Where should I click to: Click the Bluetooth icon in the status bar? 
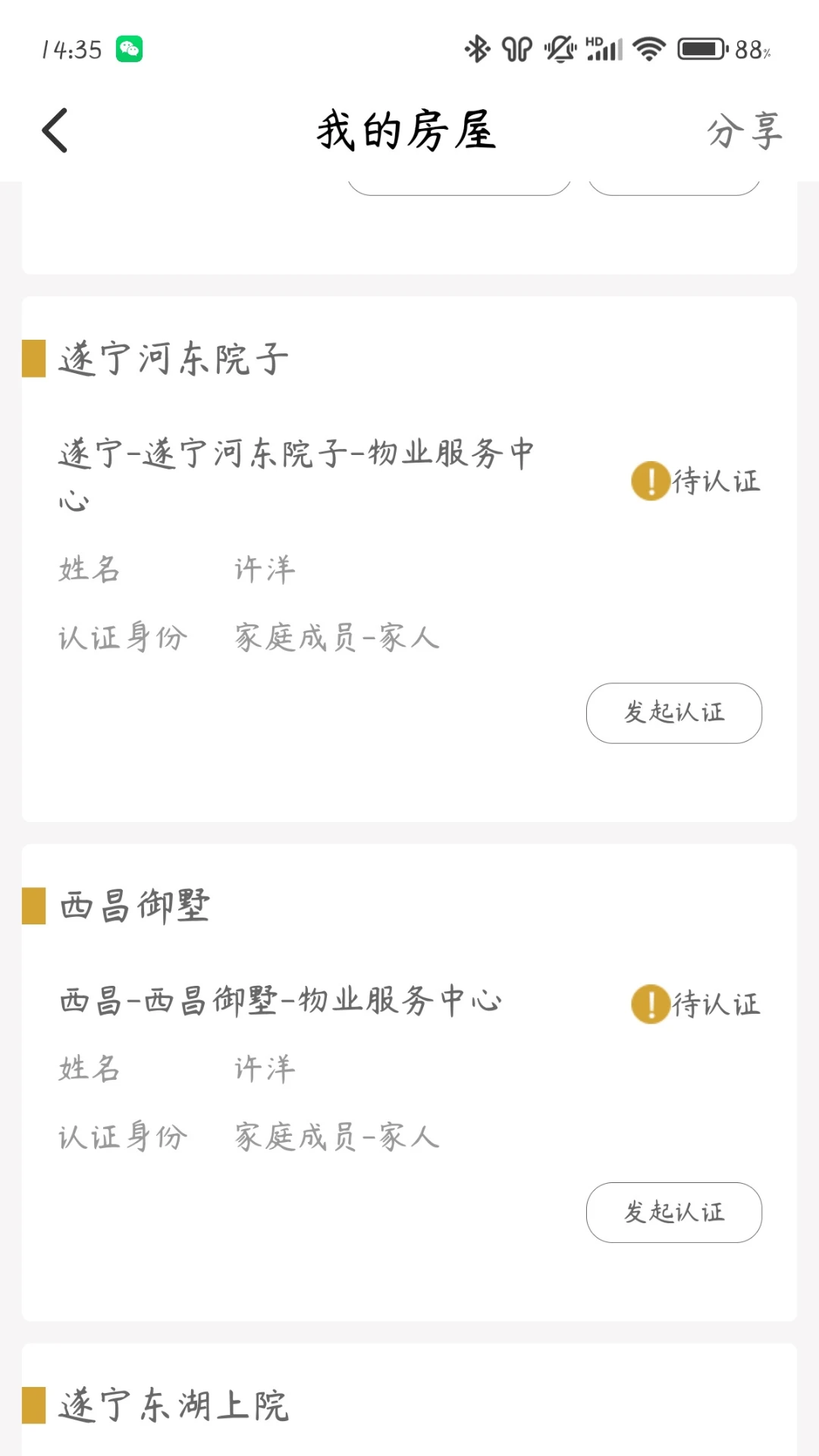tap(476, 48)
